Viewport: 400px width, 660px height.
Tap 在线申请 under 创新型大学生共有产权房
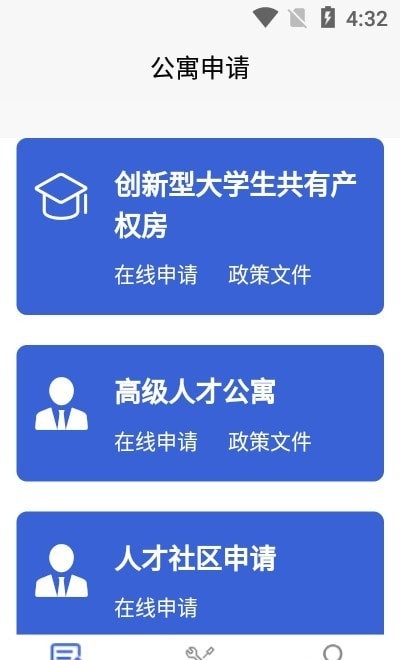coord(156,275)
